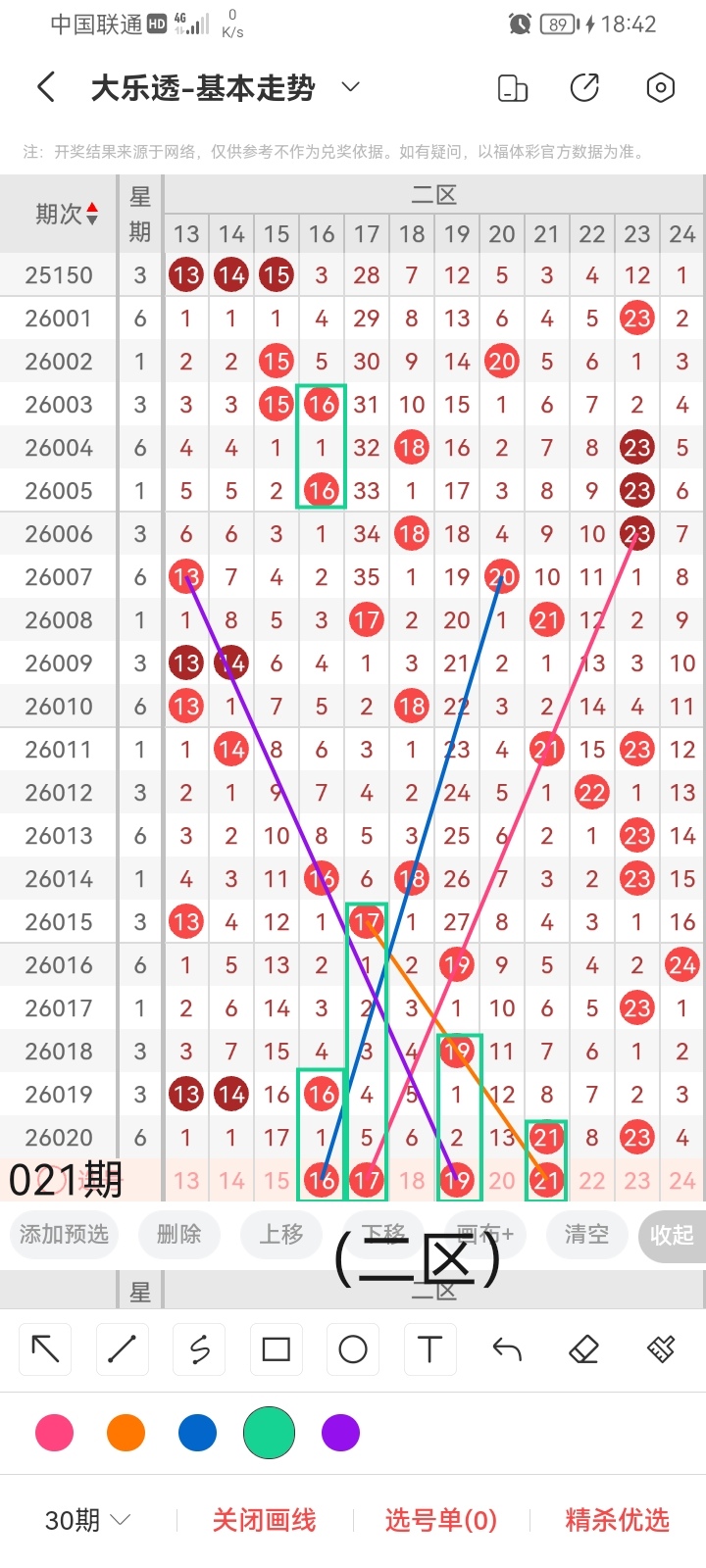Tap the 删除 button
This screenshot has width=706, height=1568.
(178, 1234)
